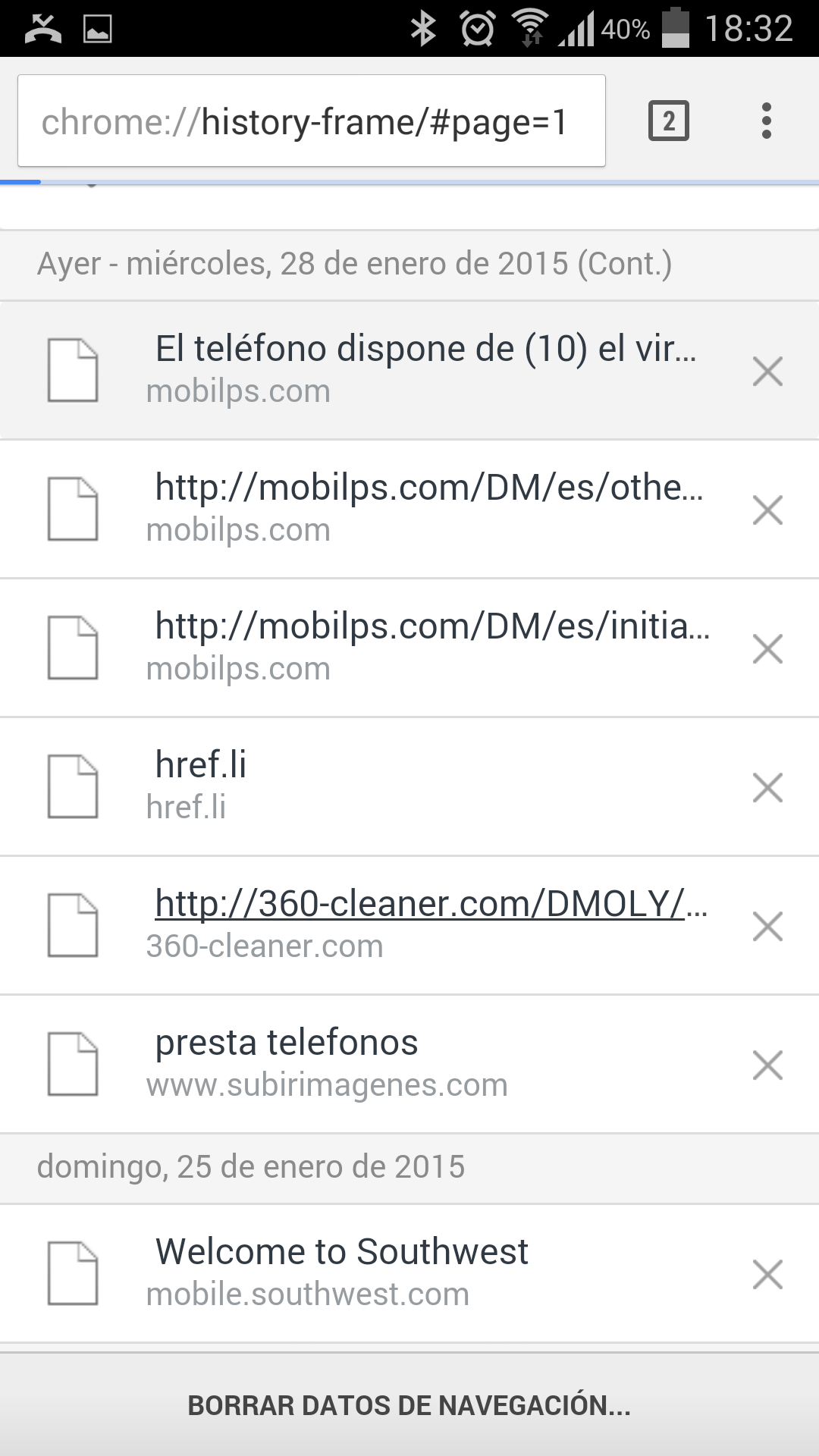The image size is (819, 1456).
Task: Tap 'Borrar datos de navegación' button
Action: 409,1405
